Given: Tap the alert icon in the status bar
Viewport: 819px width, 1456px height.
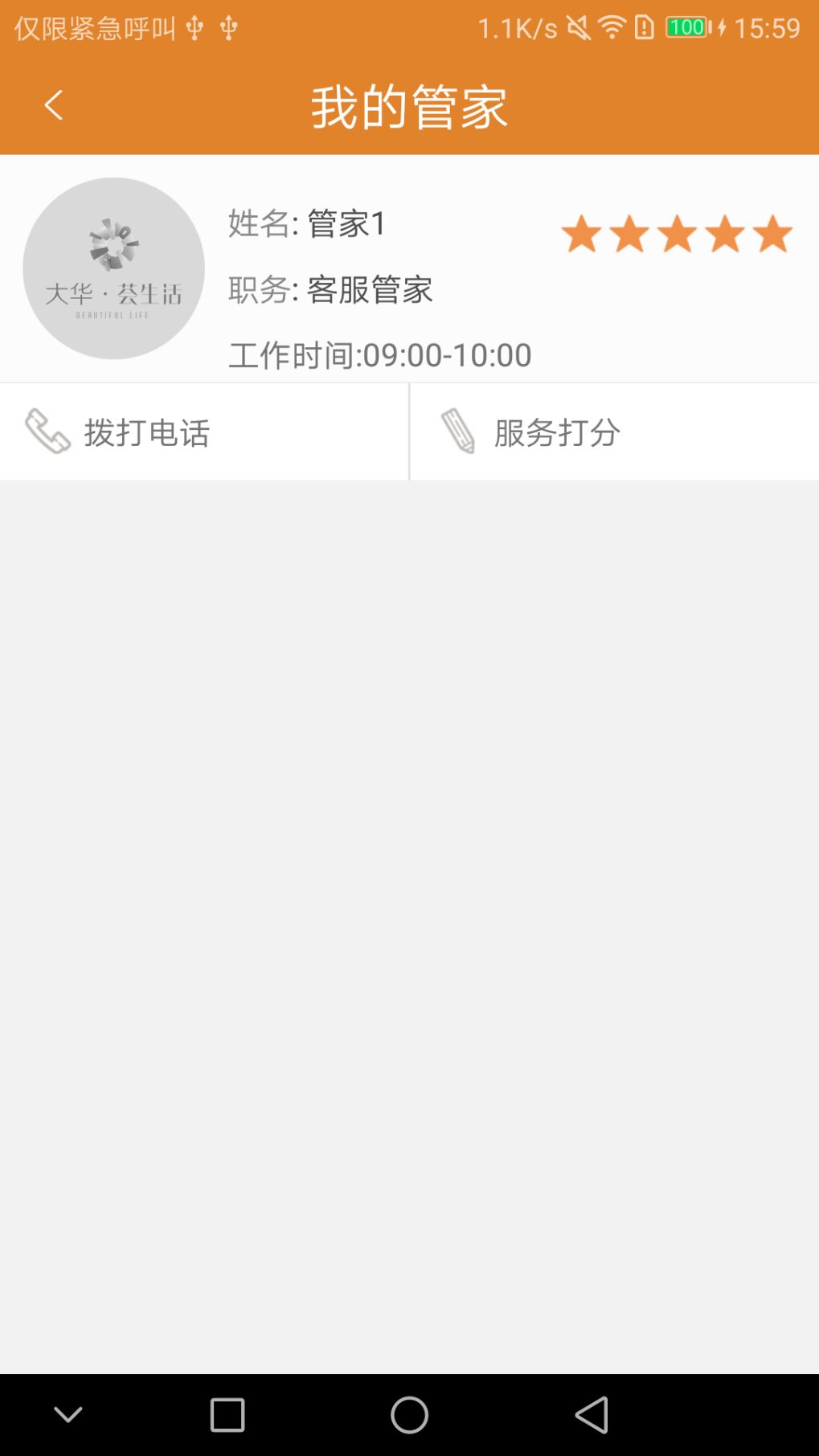Looking at the screenshot, I should coord(643,27).
